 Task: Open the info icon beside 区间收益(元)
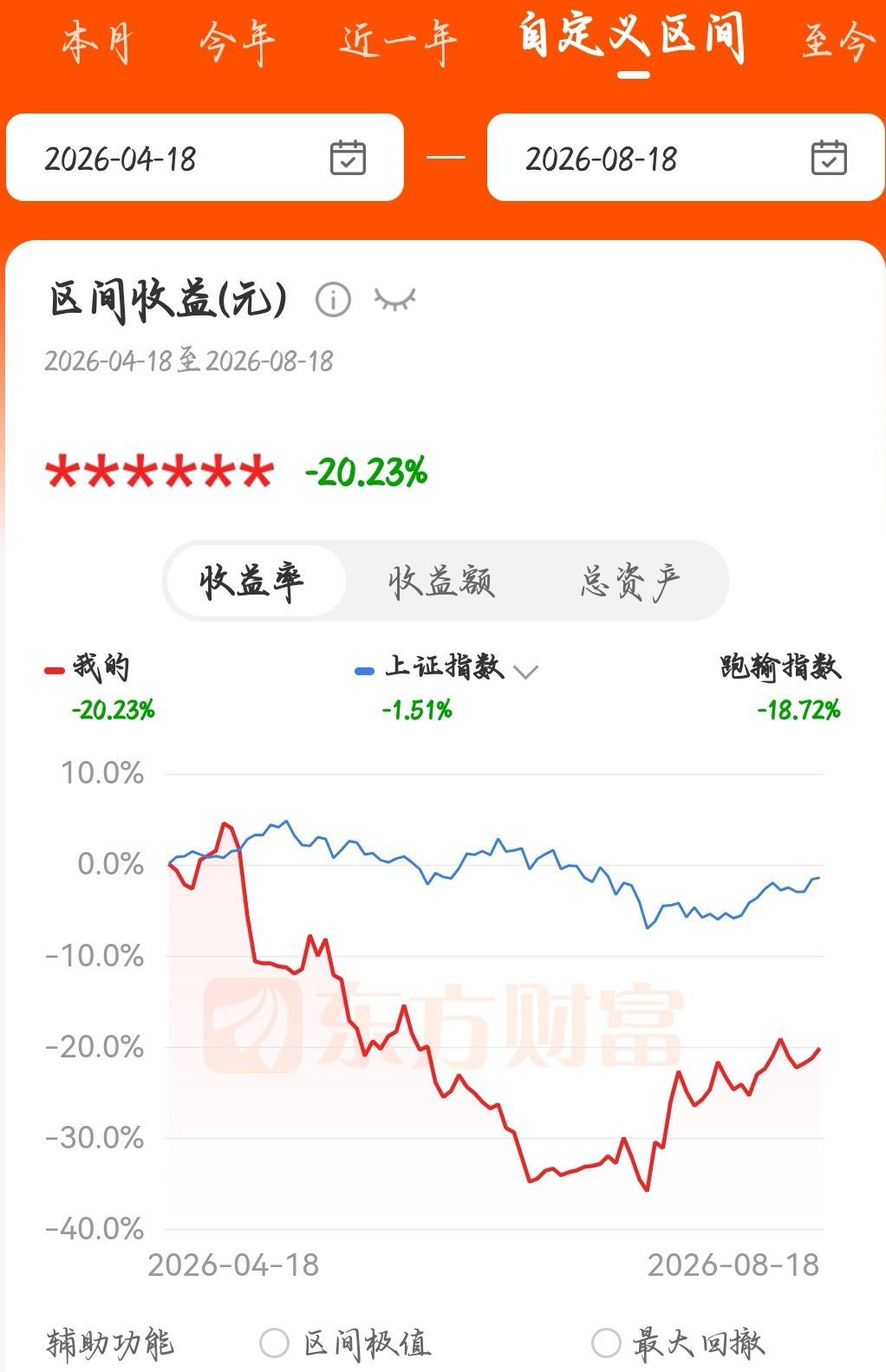[x=333, y=300]
